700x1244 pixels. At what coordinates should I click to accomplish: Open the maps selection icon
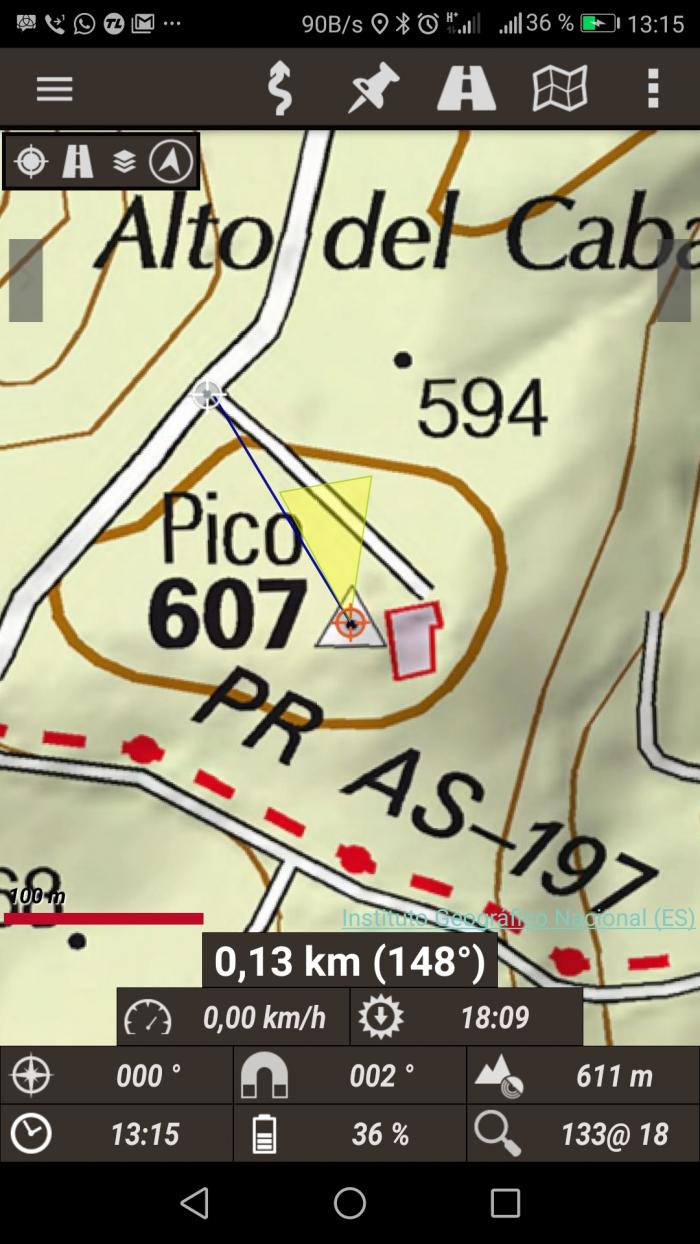560,89
